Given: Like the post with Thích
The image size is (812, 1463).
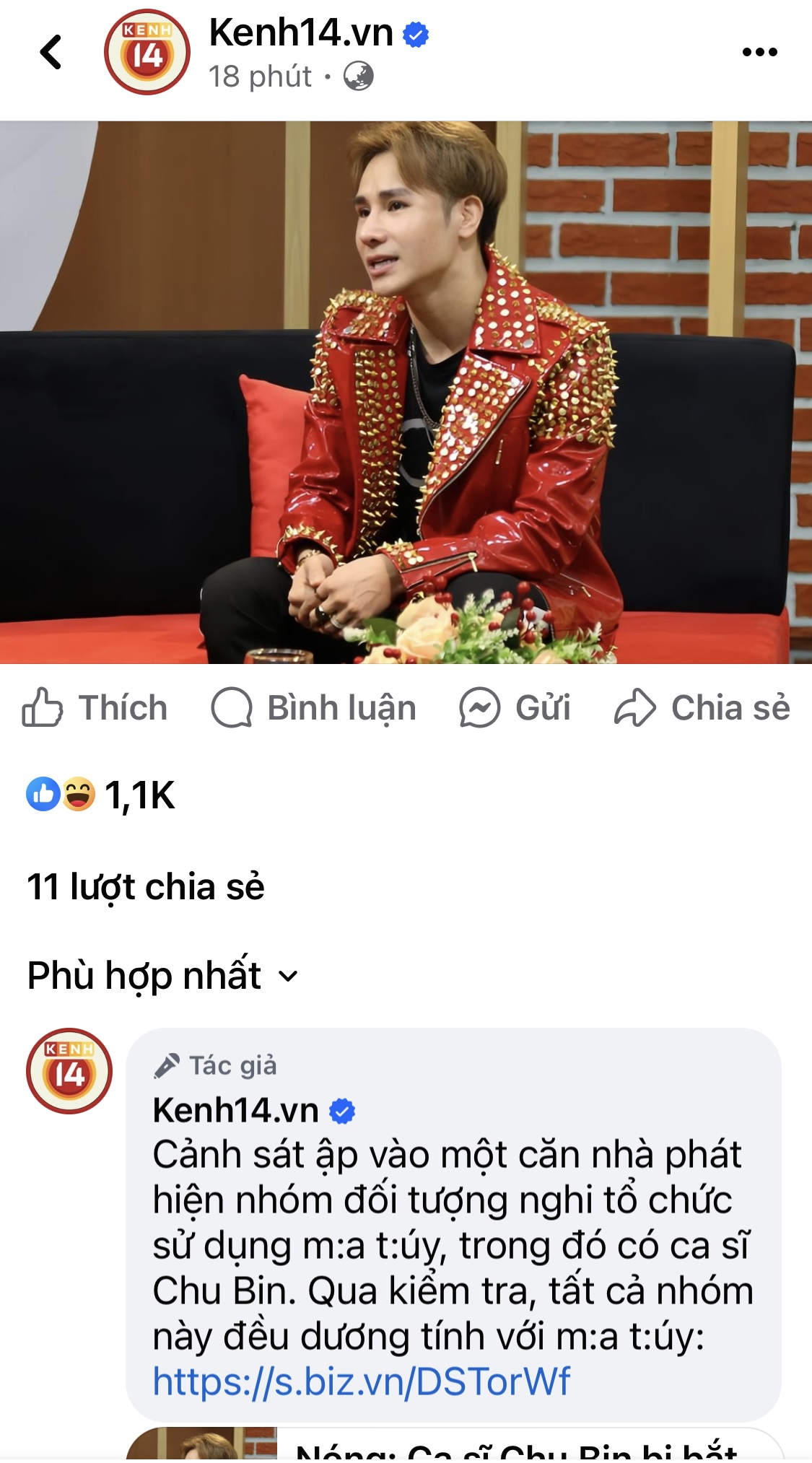Looking at the screenshot, I should coord(95,707).
